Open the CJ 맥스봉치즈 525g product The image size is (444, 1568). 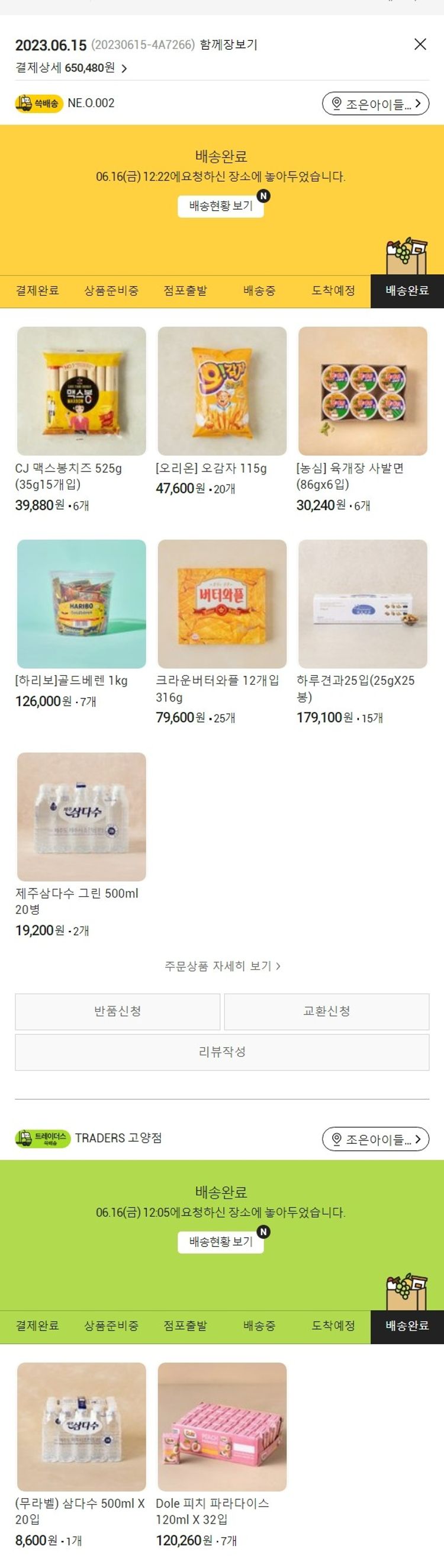(82, 392)
